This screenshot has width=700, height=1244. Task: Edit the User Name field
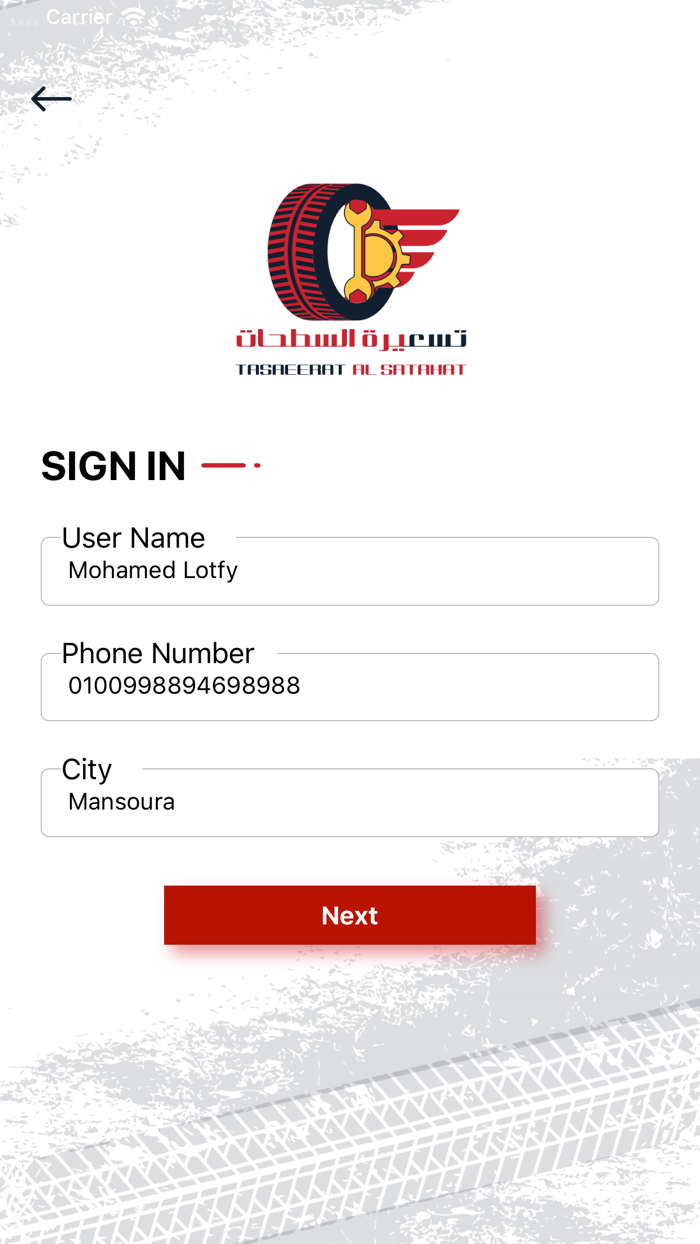coord(349,571)
